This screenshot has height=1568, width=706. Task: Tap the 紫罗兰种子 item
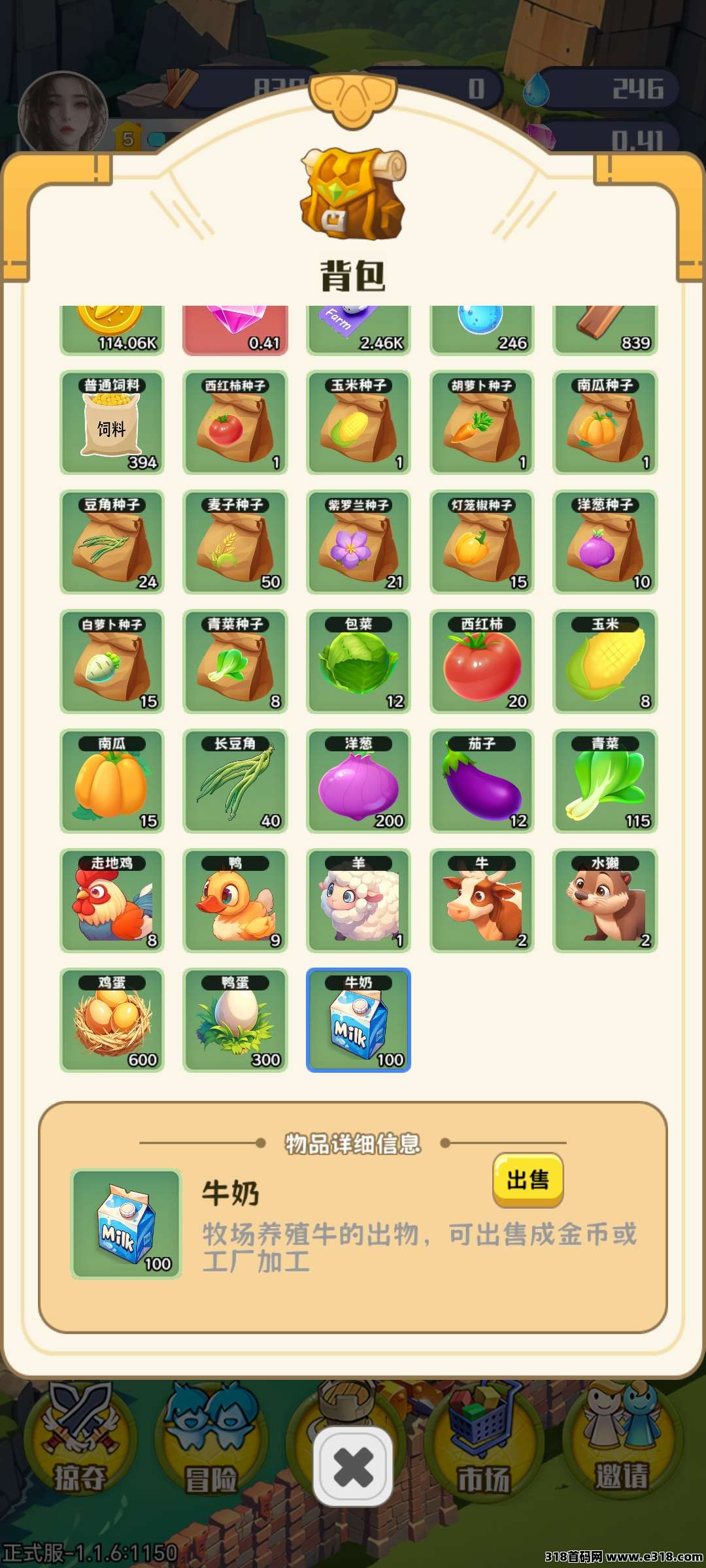(358, 542)
